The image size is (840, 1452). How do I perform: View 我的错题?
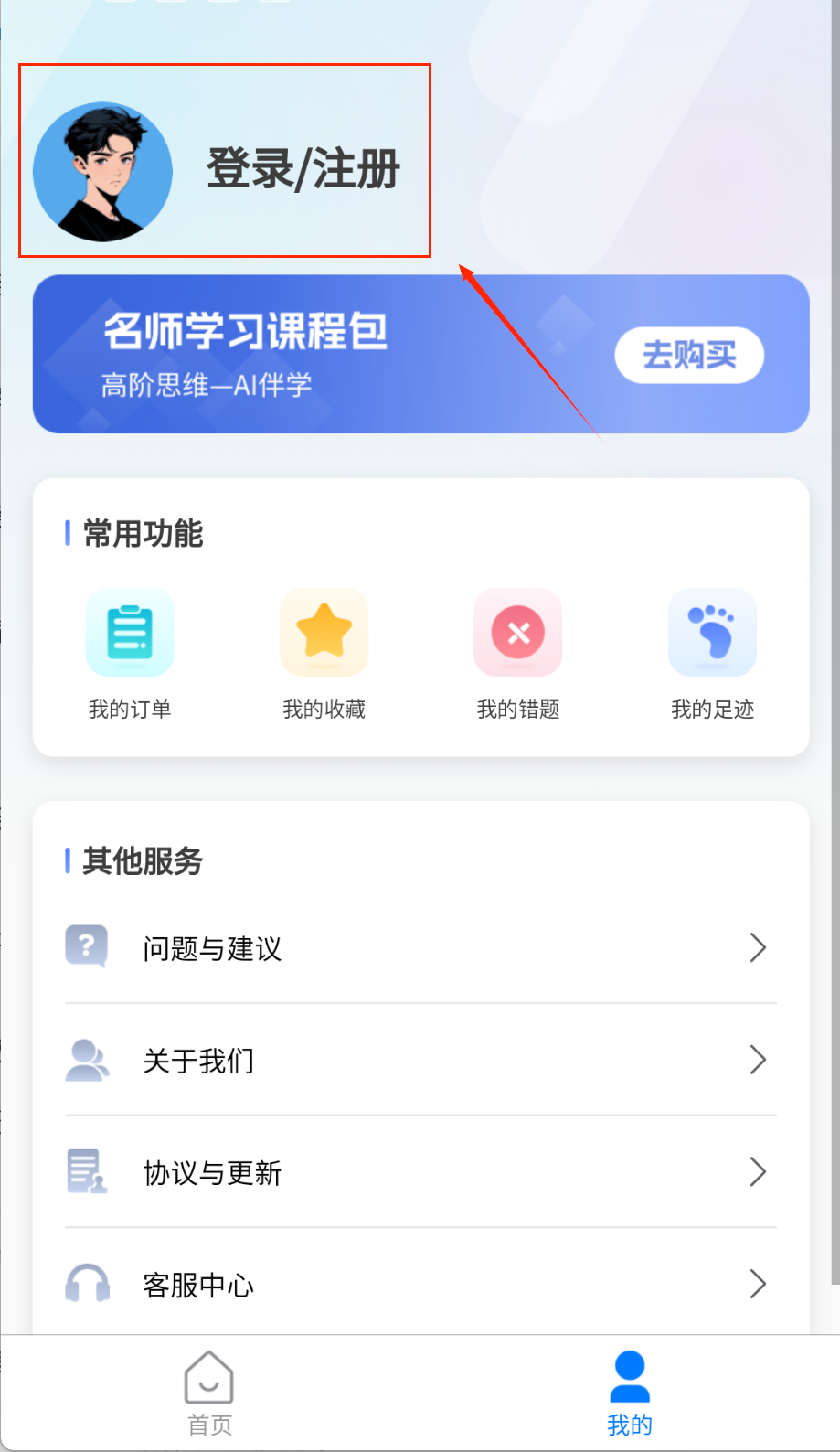518,653
